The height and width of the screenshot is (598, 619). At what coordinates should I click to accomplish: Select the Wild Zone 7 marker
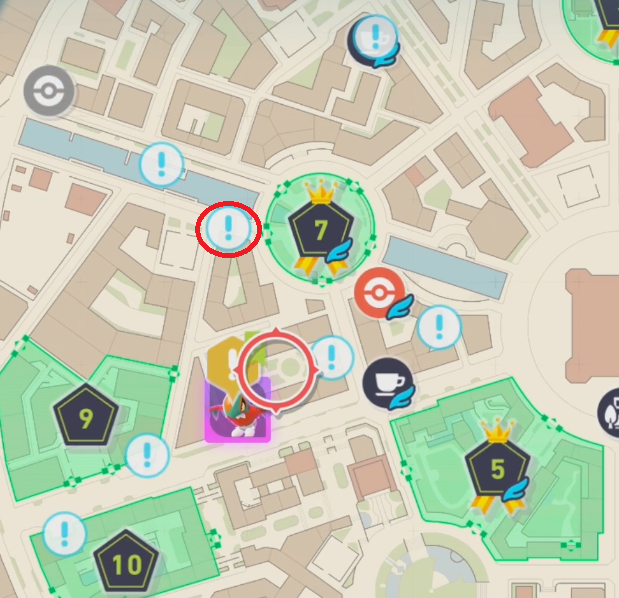[x=320, y=230]
